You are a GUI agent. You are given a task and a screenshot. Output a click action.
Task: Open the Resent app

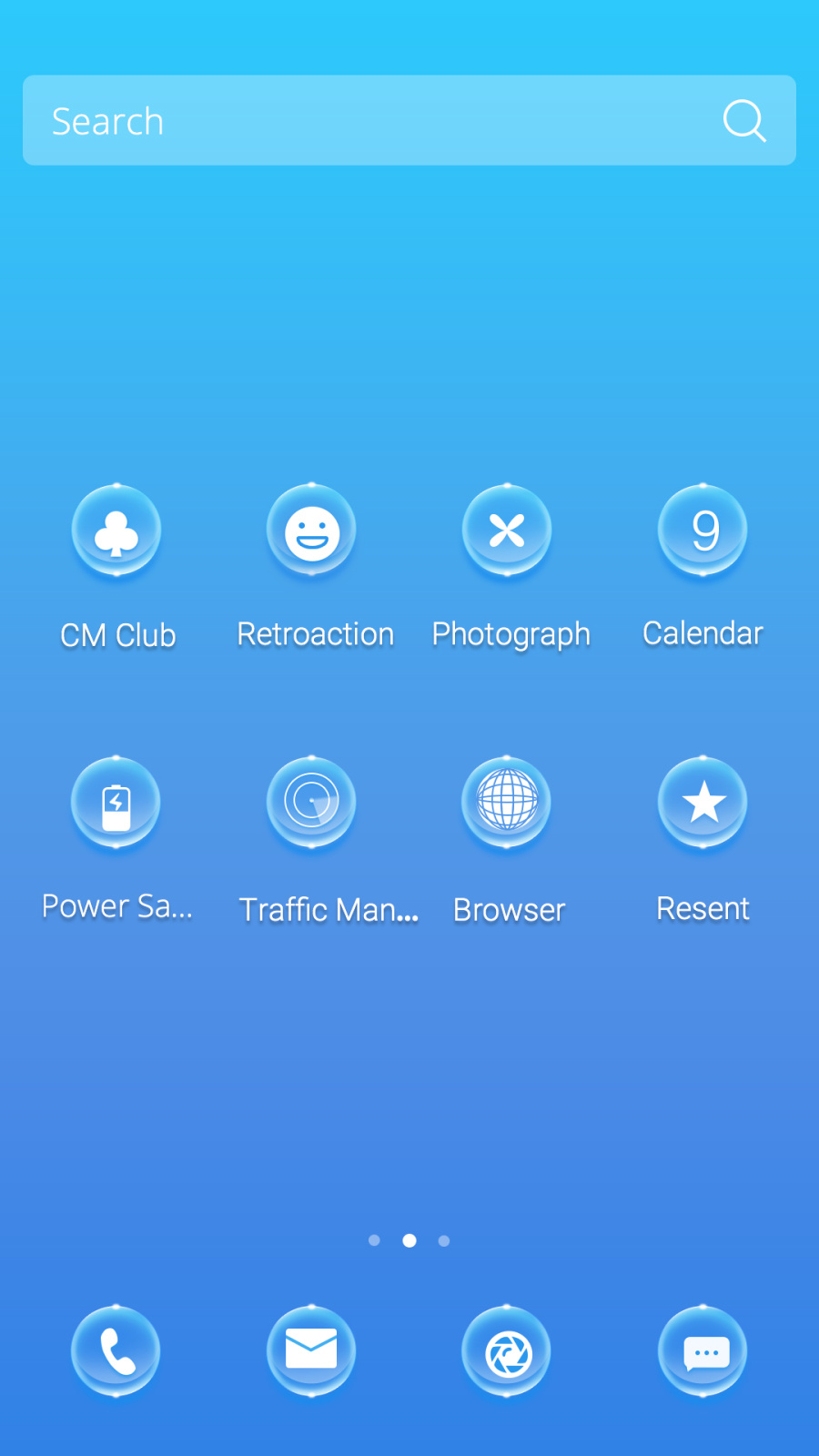click(x=703, y=803)
